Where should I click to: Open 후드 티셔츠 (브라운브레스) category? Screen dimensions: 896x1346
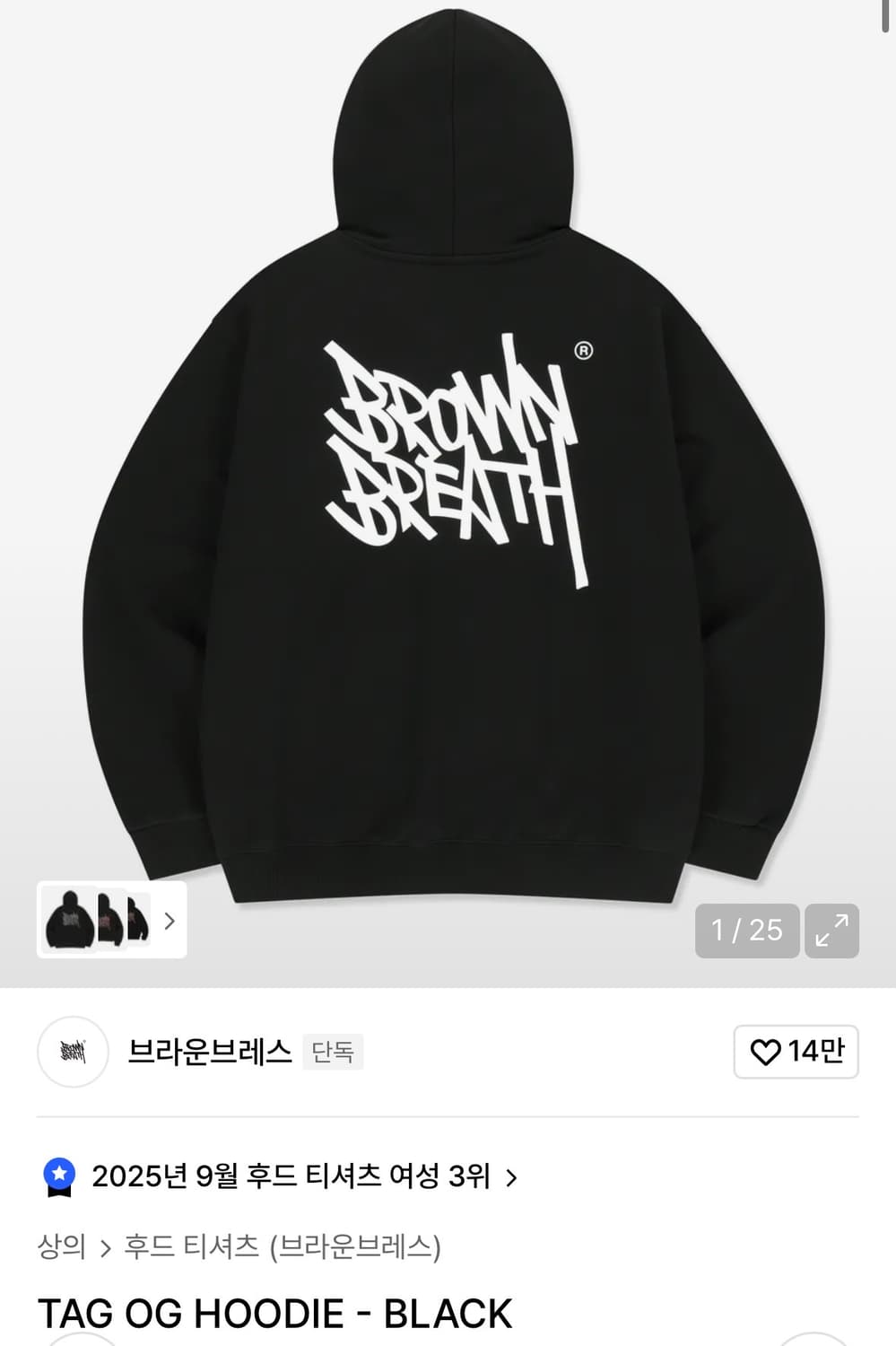283,1247
